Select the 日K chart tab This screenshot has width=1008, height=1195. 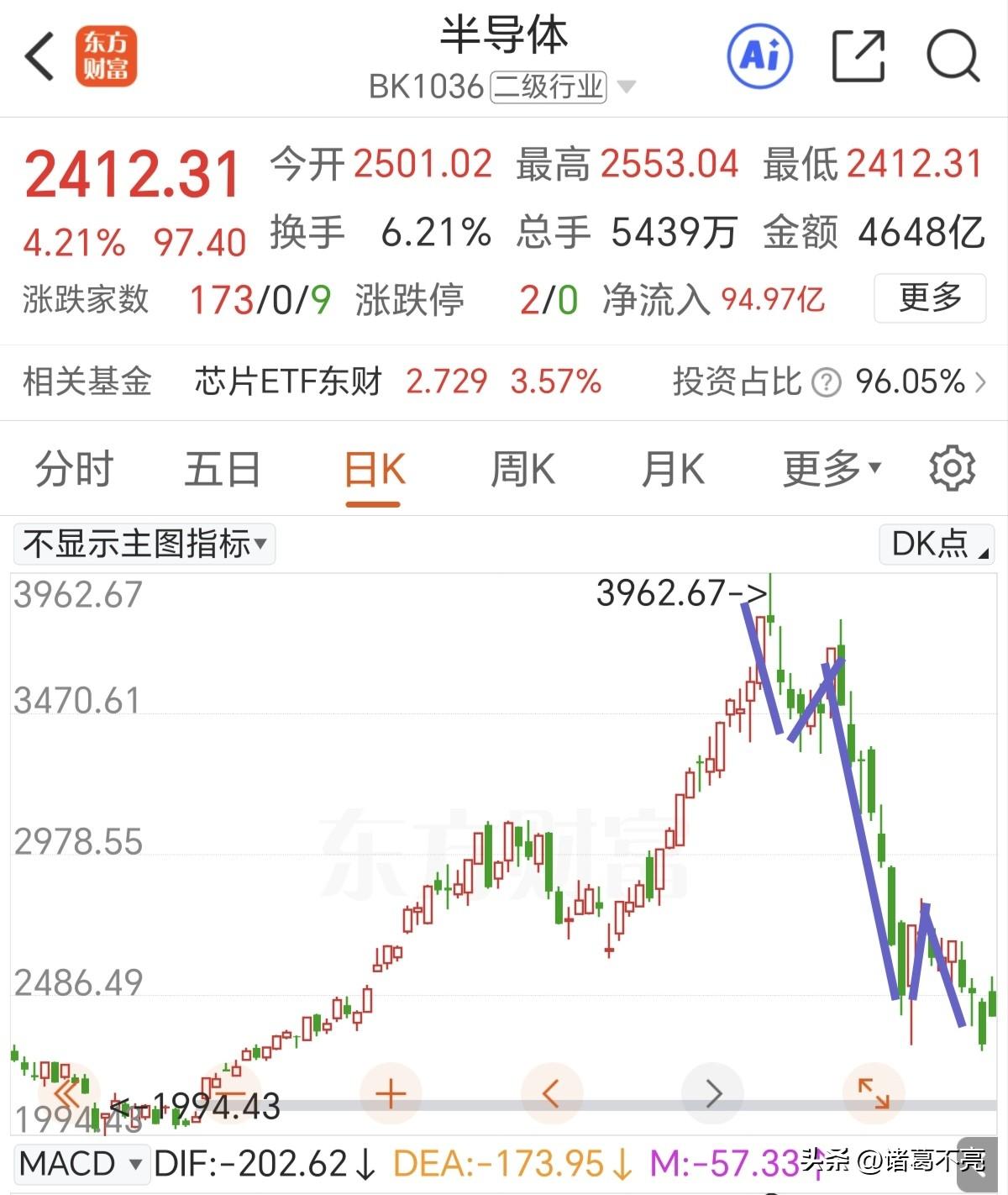(374, 469)
